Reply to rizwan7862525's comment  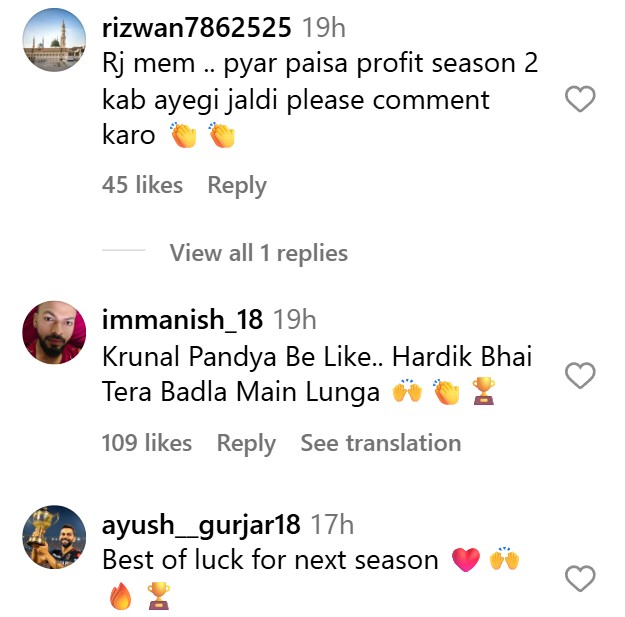click(x=237, y=185)
